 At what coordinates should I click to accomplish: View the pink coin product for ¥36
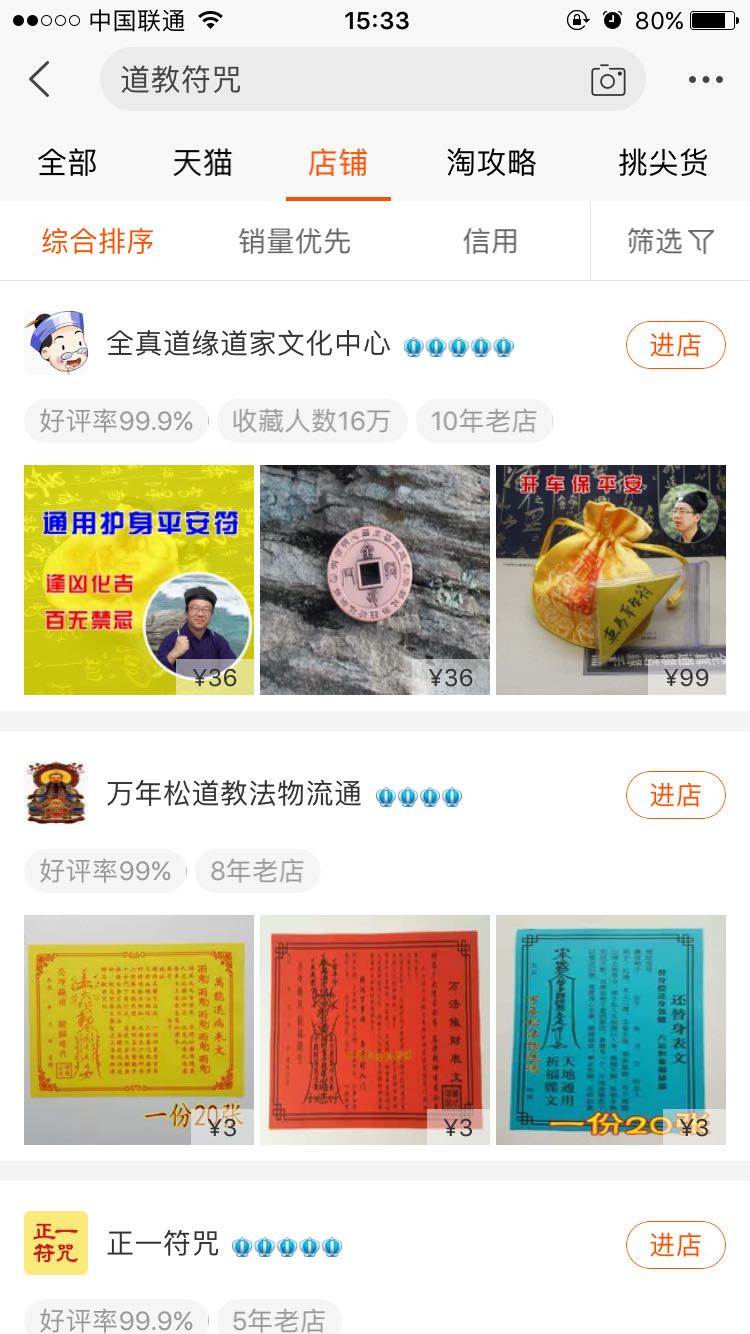pos(374,580)
